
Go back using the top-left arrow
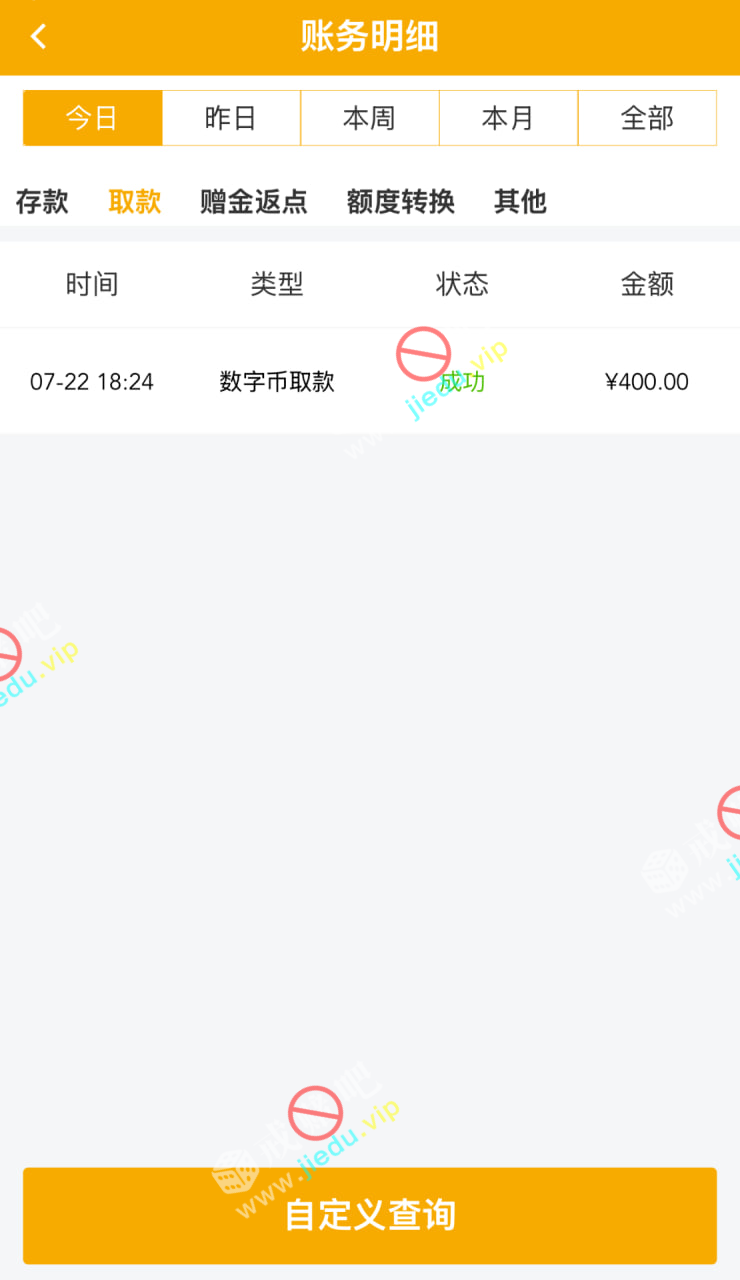[38, 37]
